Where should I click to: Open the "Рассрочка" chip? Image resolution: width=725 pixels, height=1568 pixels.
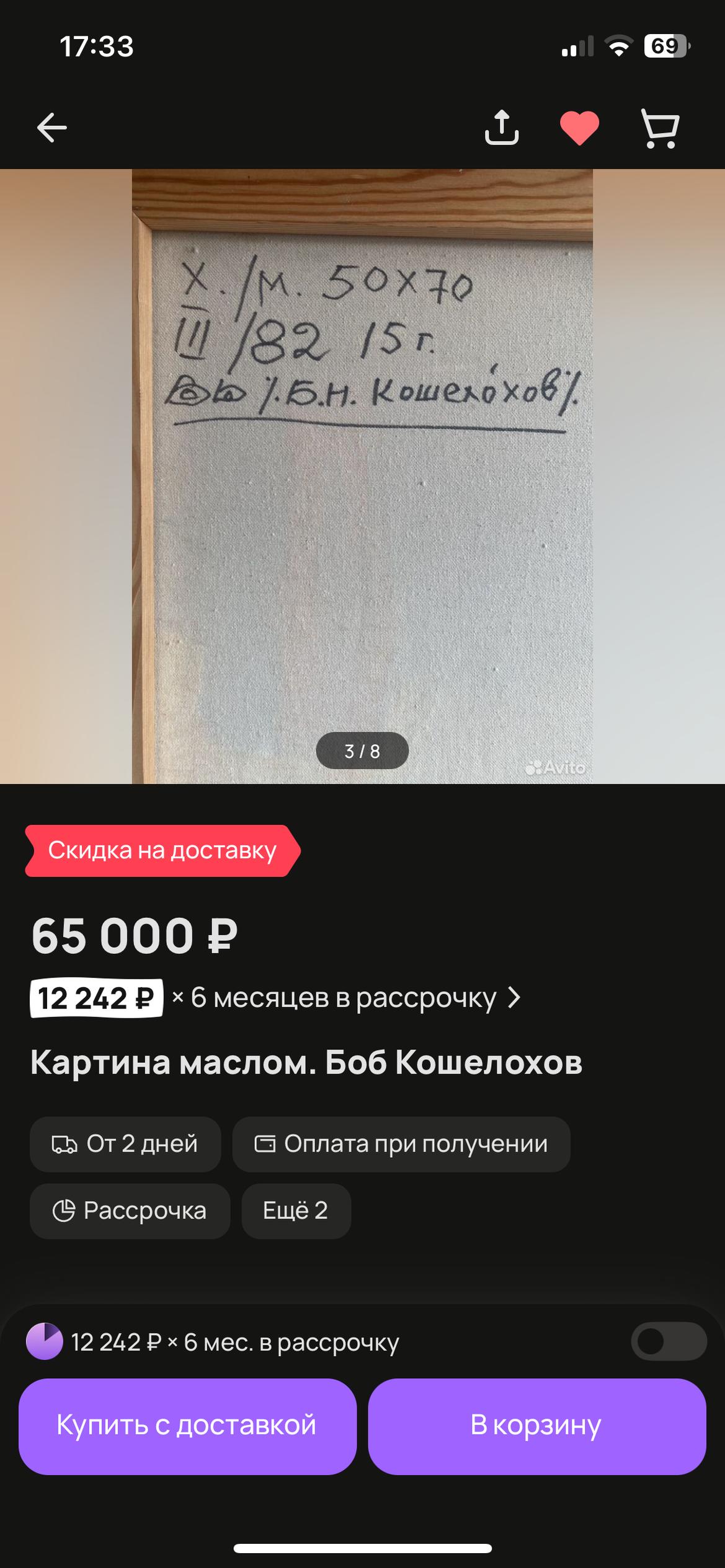click(x=130, y=1211)
